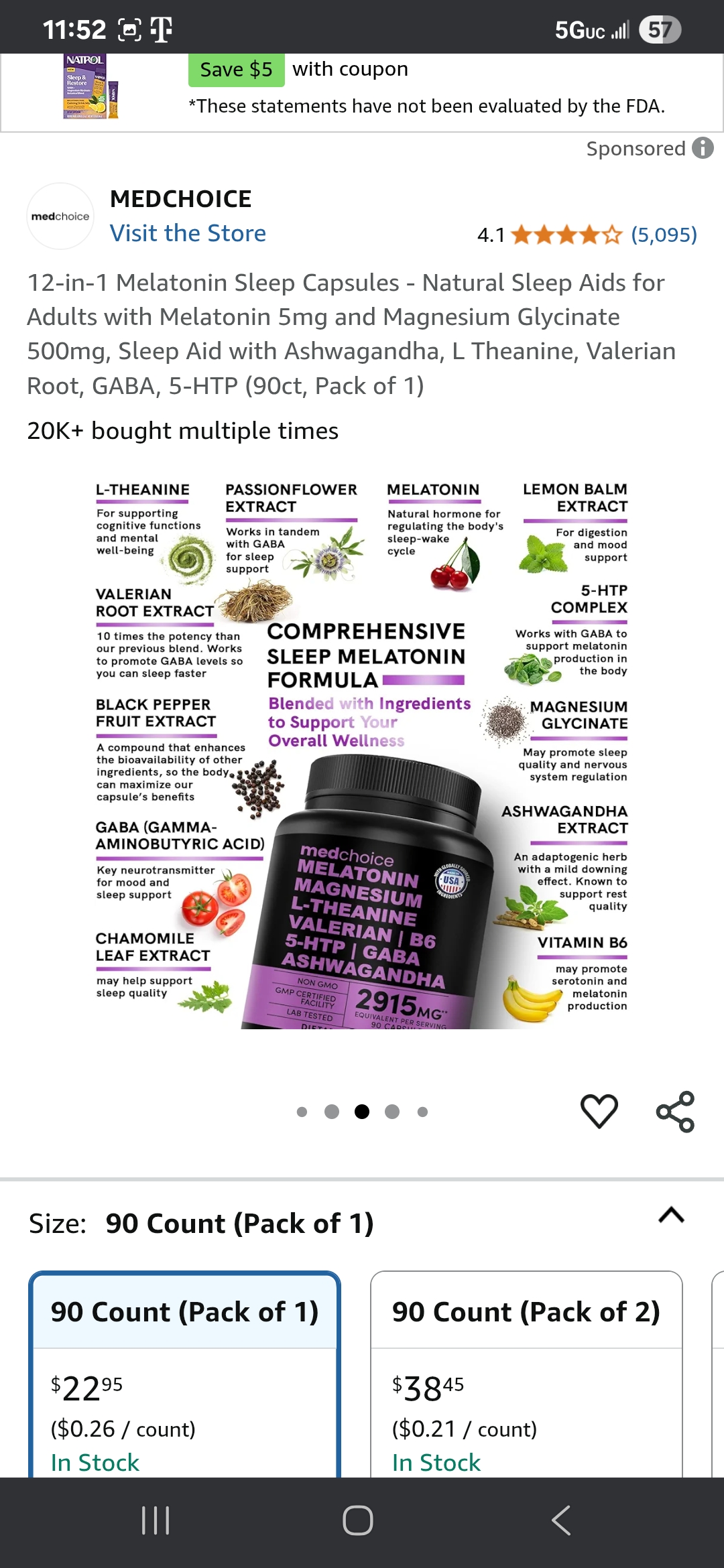Screen dimensions: 724x1568
Task: Select 90 Count (Pack of 1)
Action: (184, 1374)
